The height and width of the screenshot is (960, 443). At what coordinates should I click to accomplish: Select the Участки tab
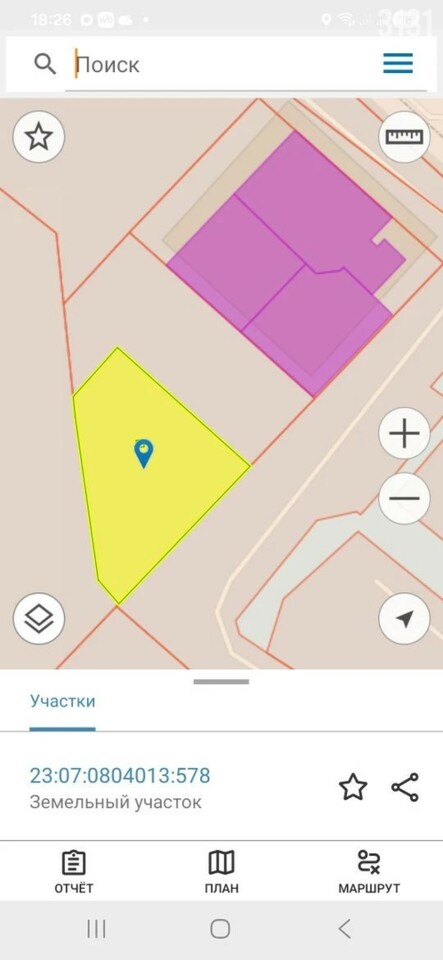(62, 700)
